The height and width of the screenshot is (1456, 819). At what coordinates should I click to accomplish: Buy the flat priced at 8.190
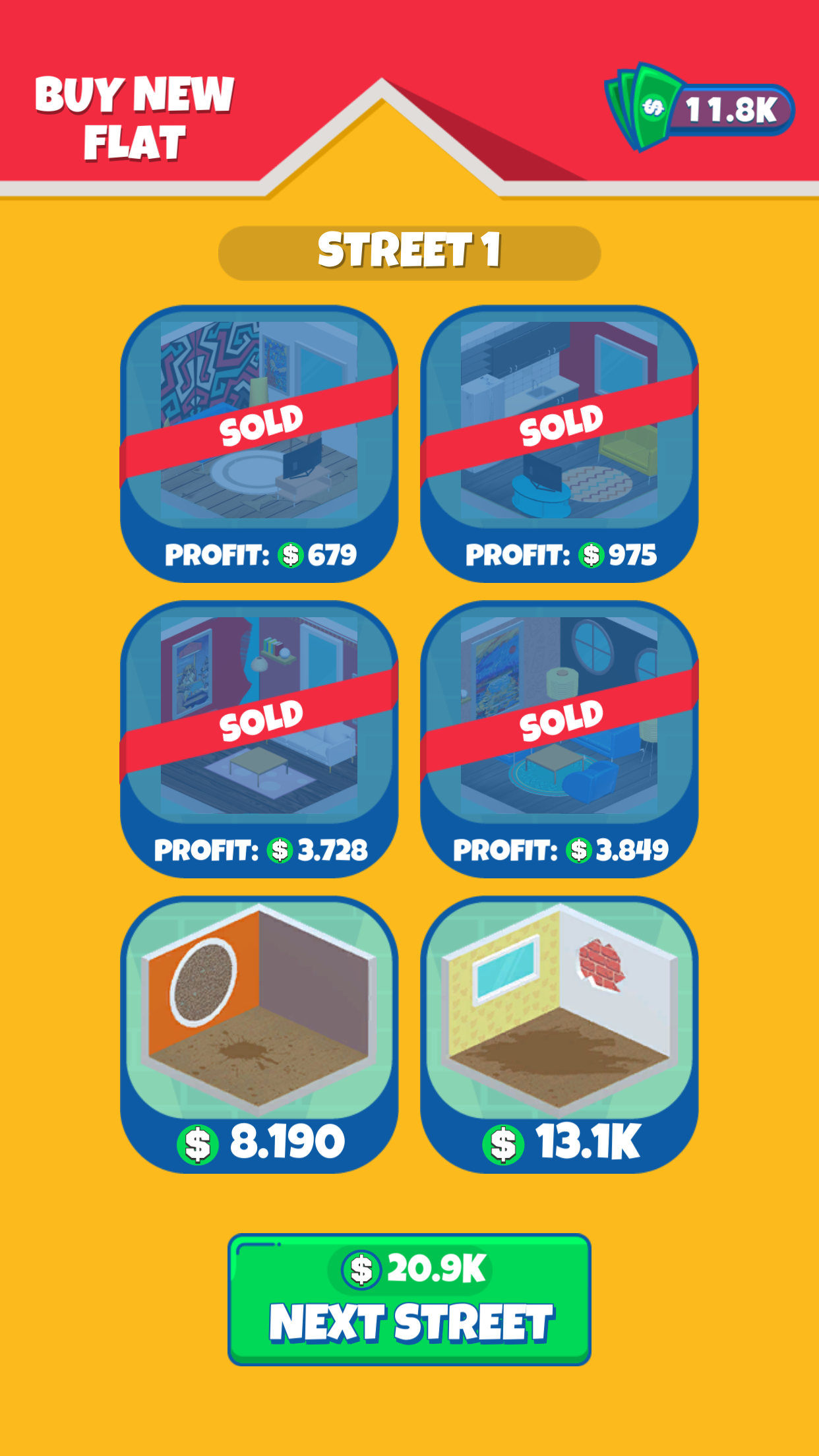click(x=259, y=1033)
